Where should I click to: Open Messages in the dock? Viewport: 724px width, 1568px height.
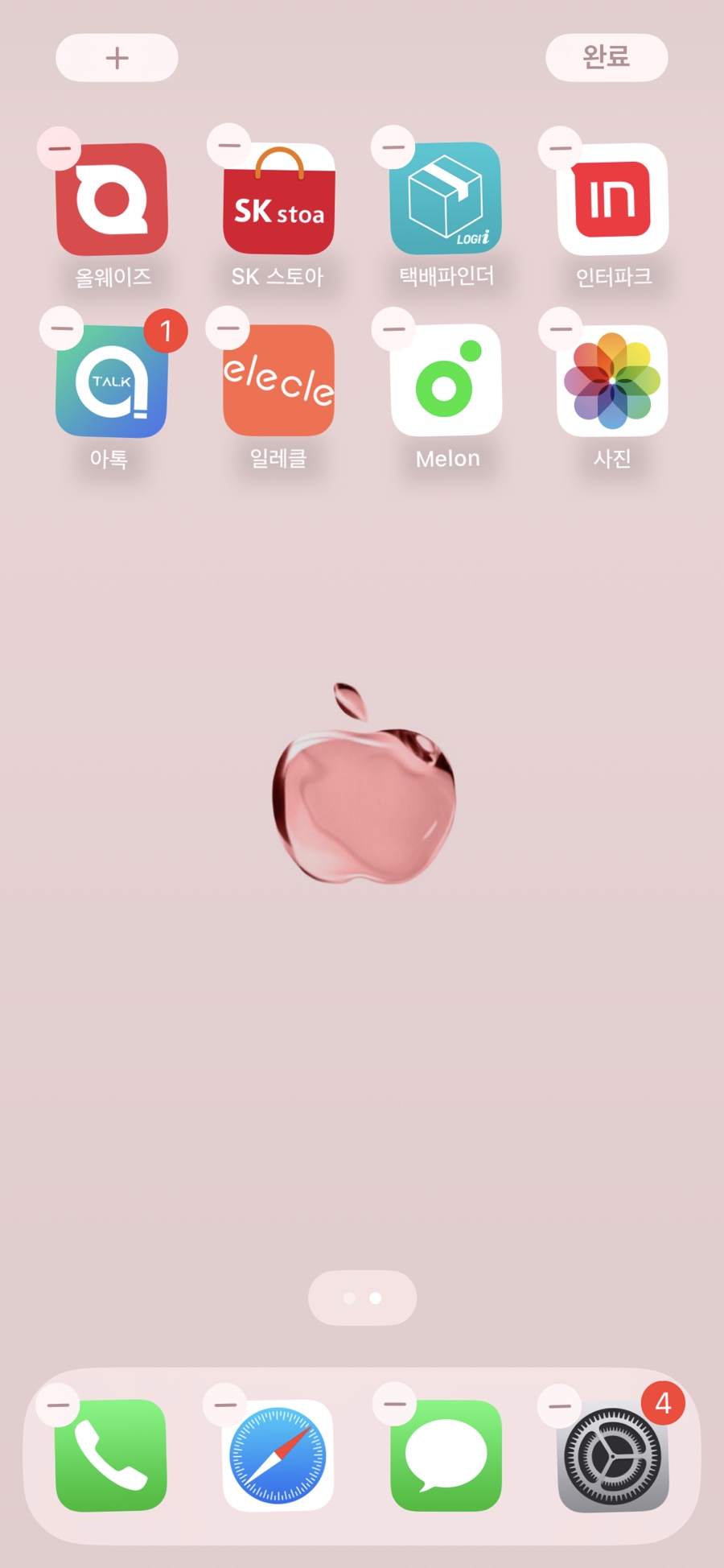point(446,1455)
